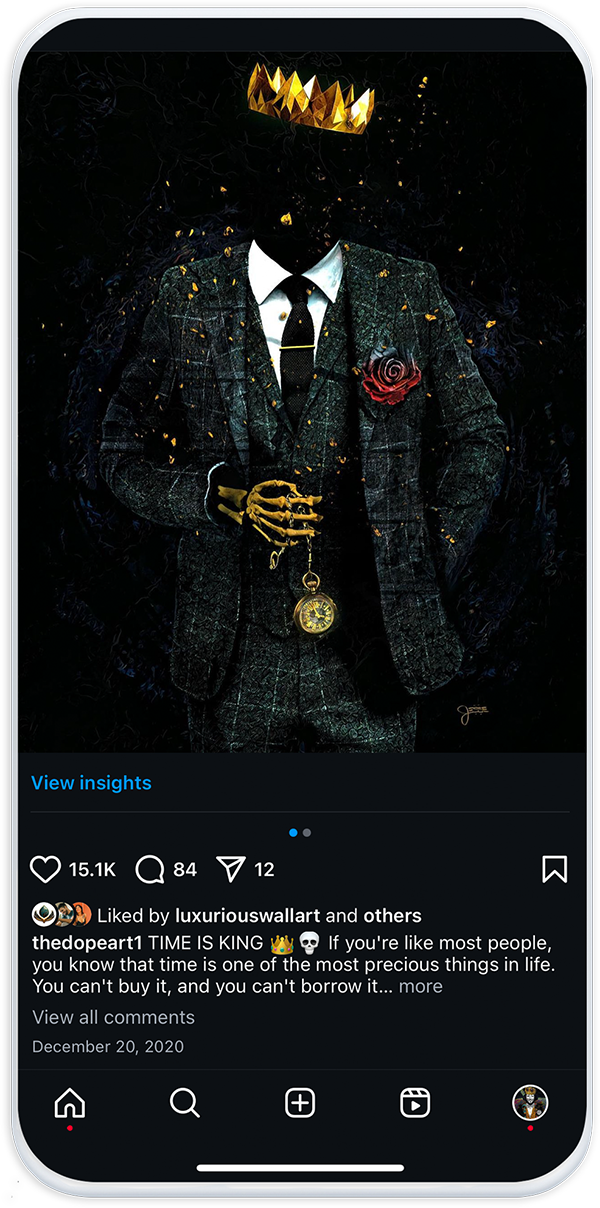This screenshot has width=600, height=1208.
Task: Create a new post with the plus tab
Action: point(300,1103)
